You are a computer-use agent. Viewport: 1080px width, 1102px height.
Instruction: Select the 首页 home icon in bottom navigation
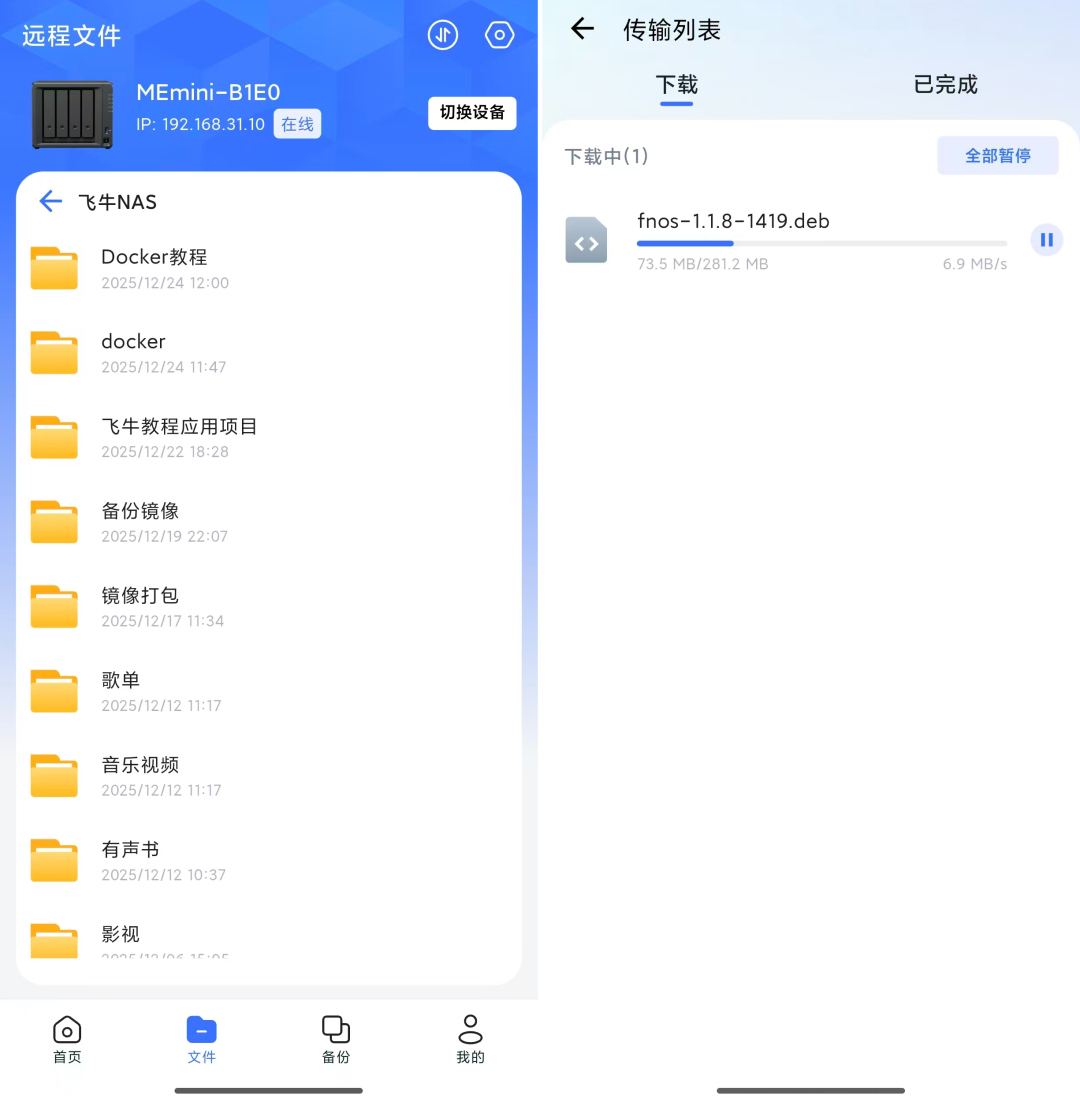[67, 1038]
